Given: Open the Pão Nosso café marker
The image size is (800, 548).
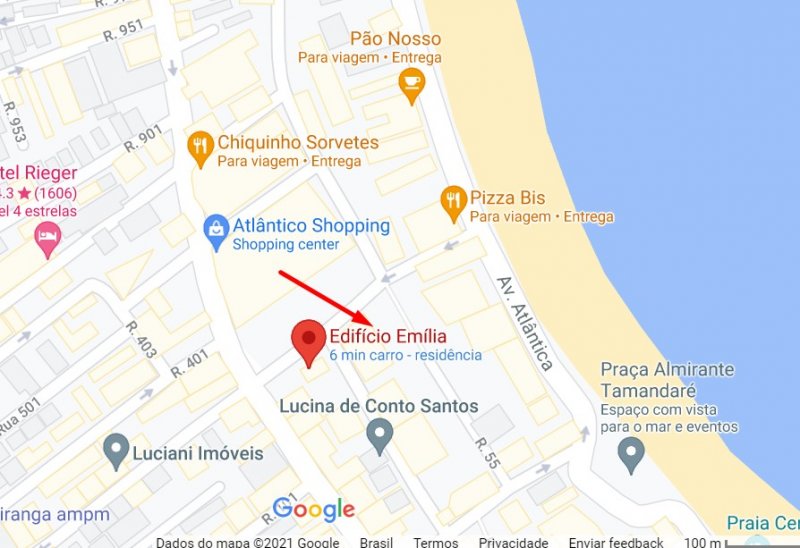Looking at the screenshot, I should (410, 84).
